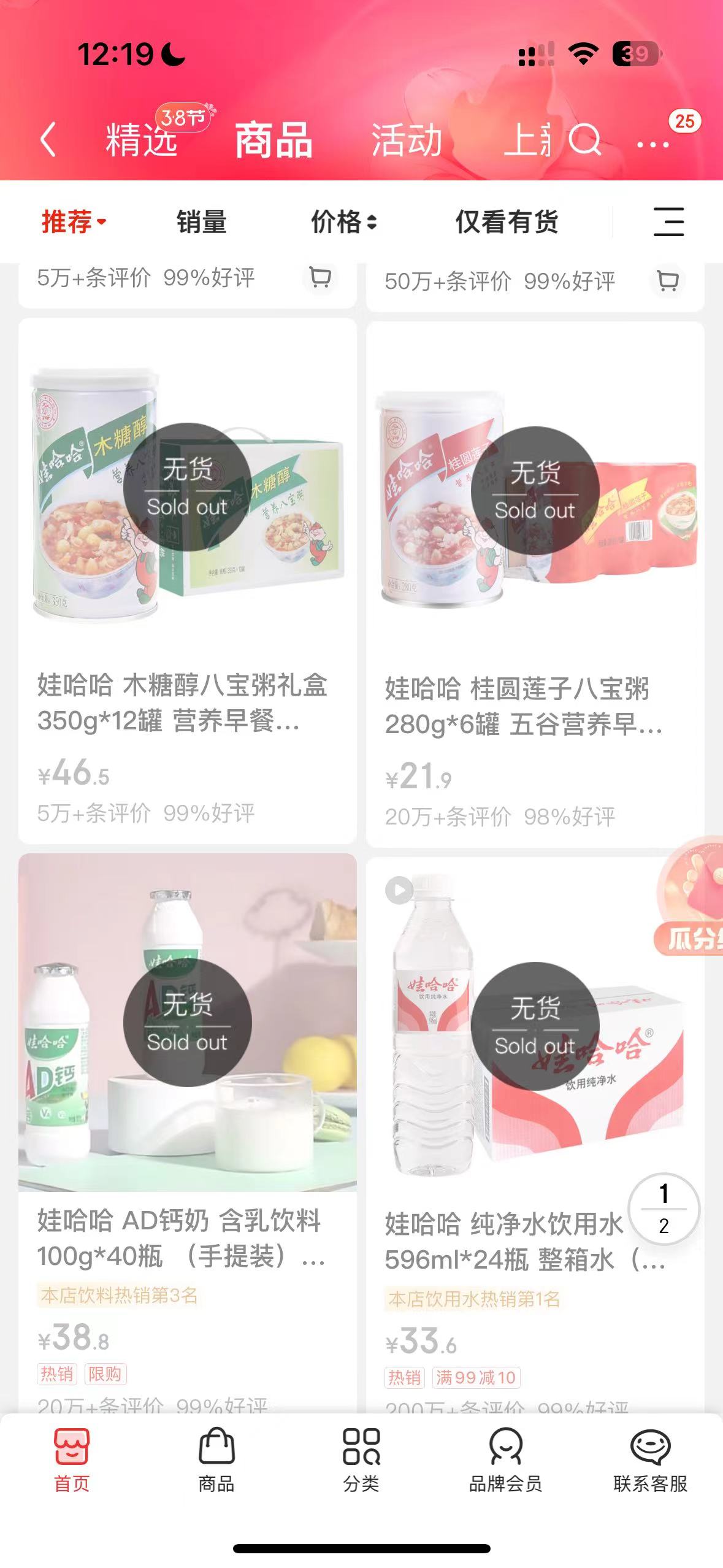This screenshot has height=1568, width=723.
Task: Open 木糖醇八宝粥礼盒 product card
Action: coord(187,702)
